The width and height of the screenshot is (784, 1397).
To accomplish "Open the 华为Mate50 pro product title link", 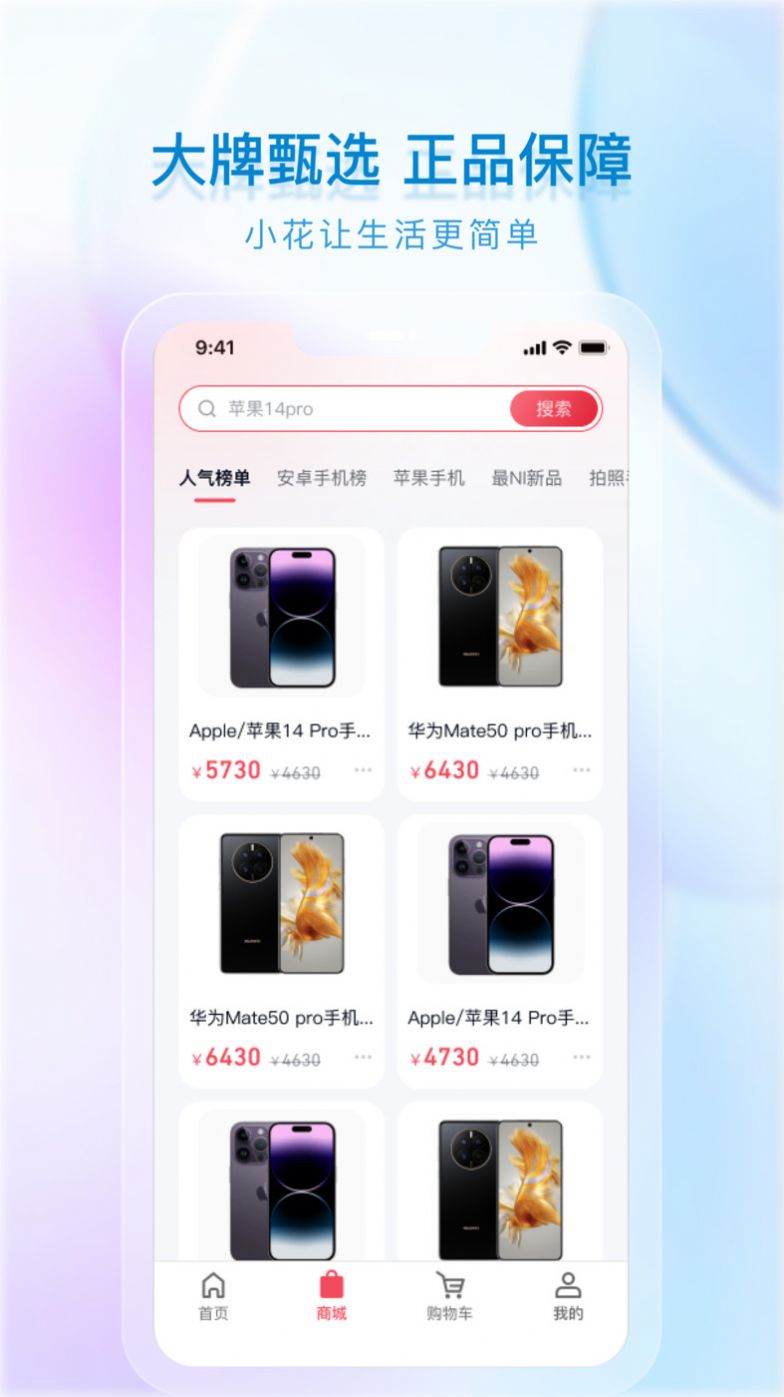I will coord(500,731).
